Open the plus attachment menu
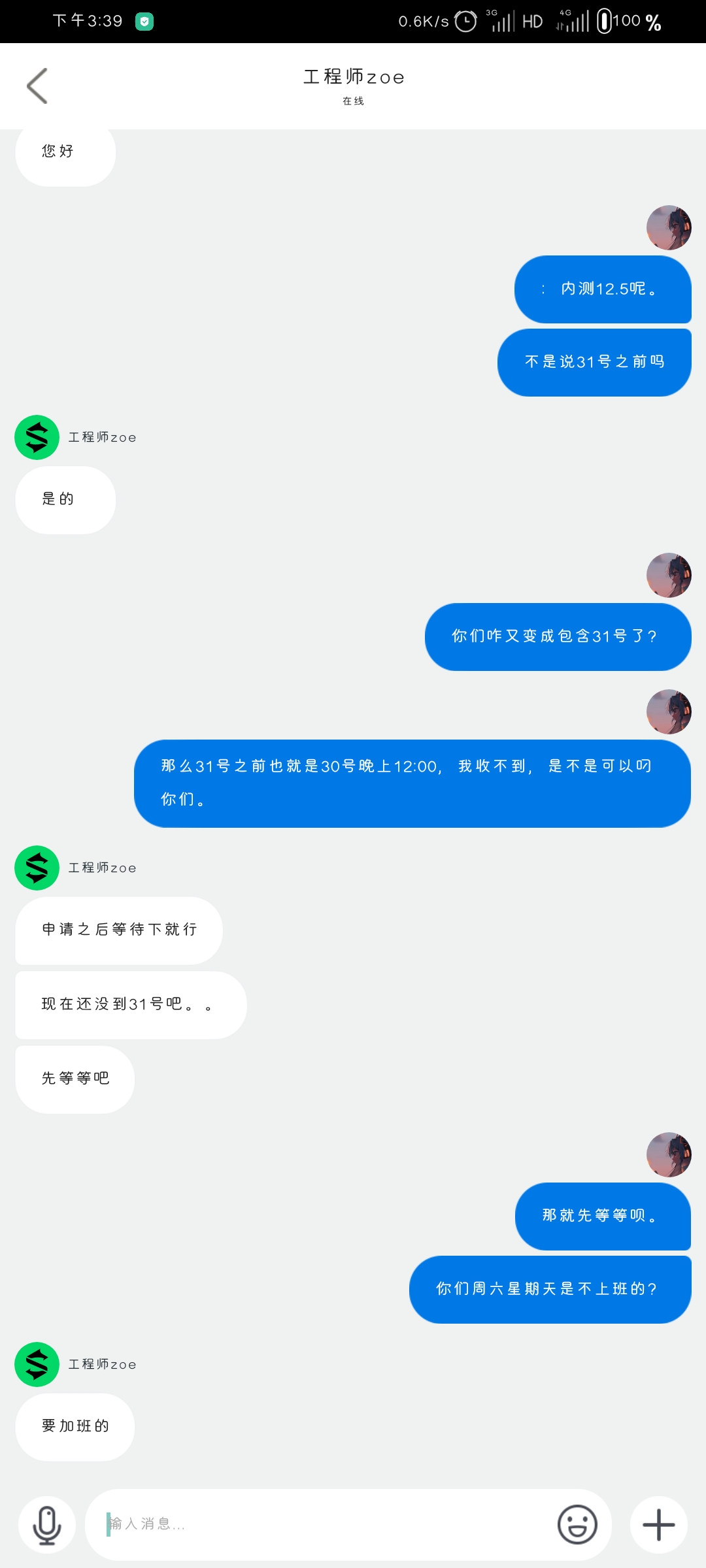This screenshot has width=706, height=1568. pos(658,1525)
